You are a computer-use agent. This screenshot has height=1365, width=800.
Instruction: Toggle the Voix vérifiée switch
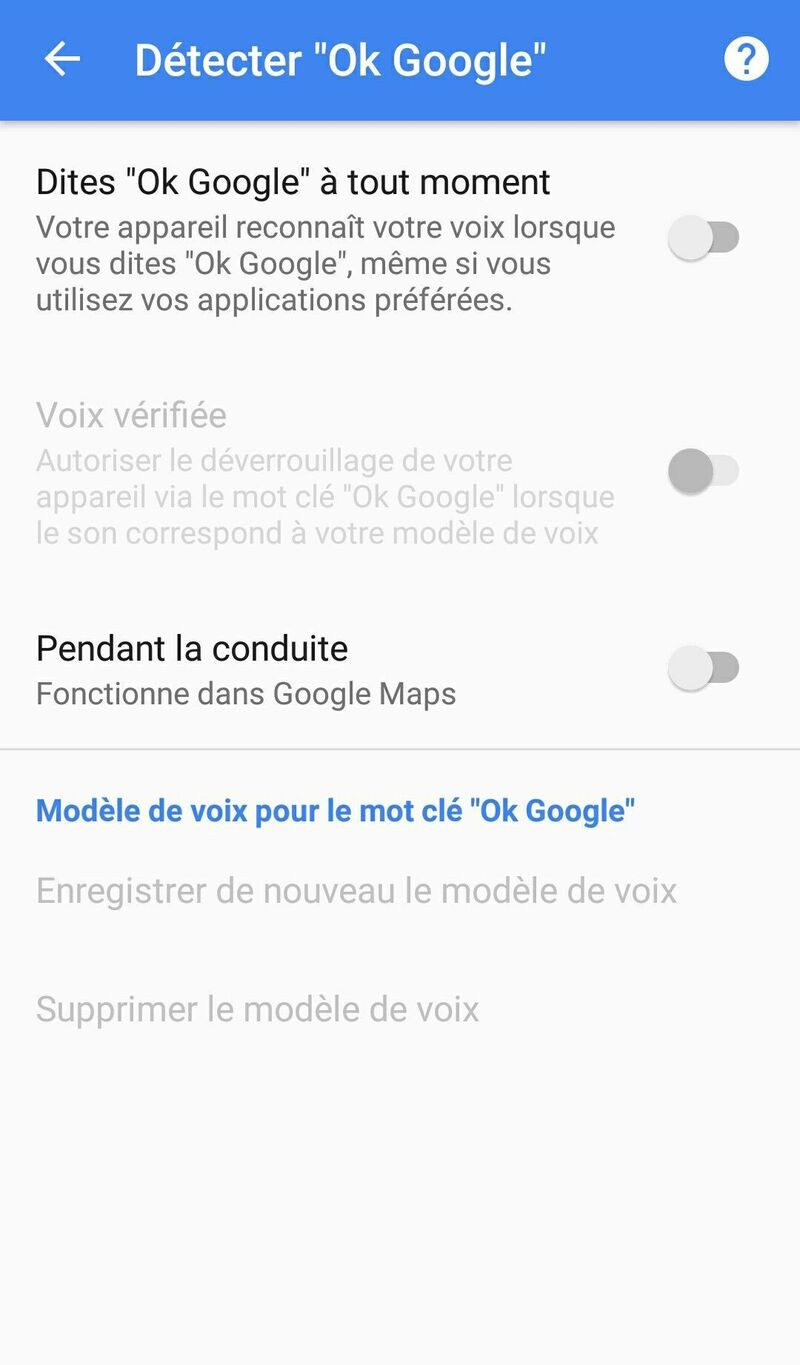click(704, 471)
